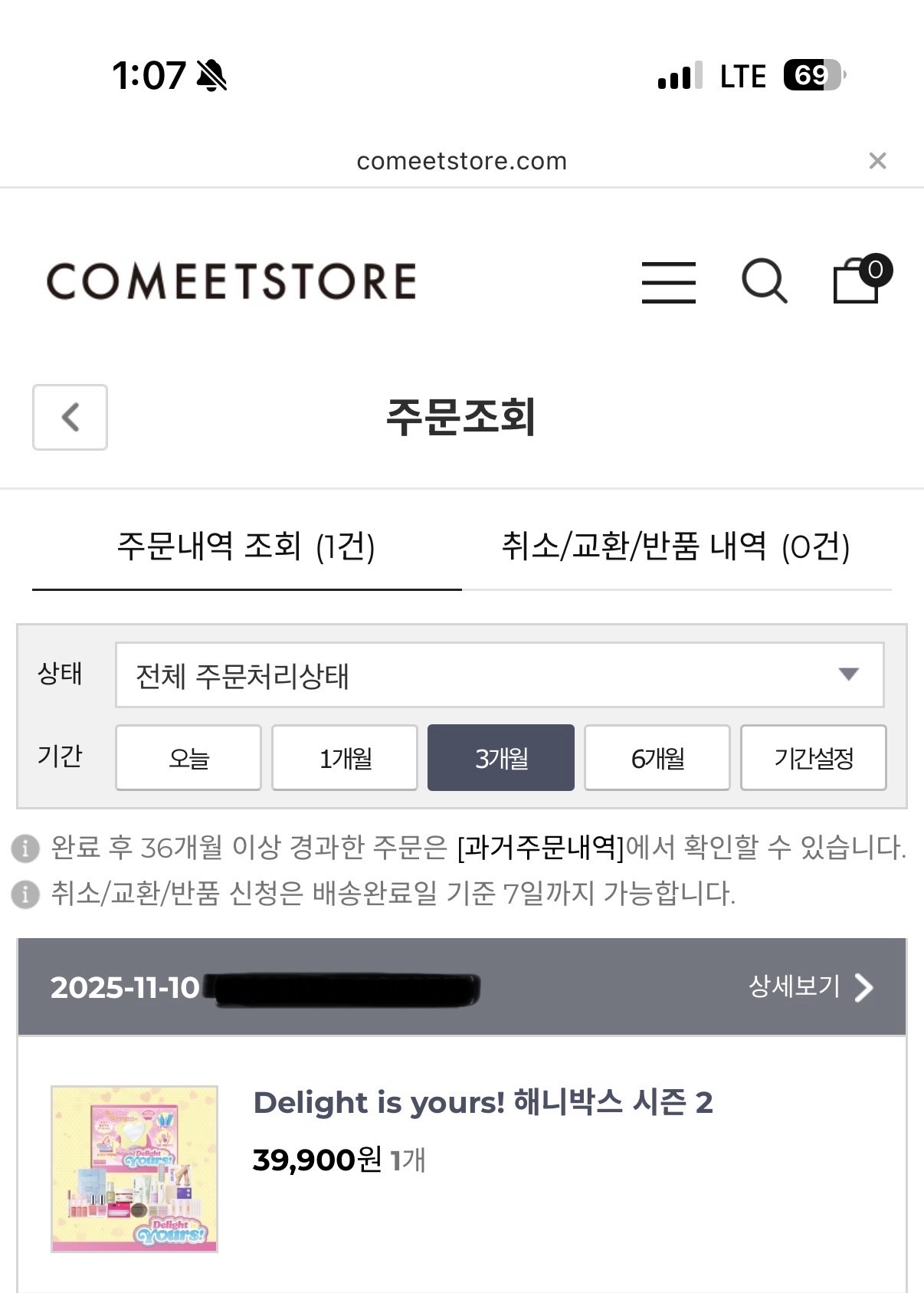Go back from the 주문조회 page
Viewport: 924px width, 1293px height.
[x=70, y=417]
